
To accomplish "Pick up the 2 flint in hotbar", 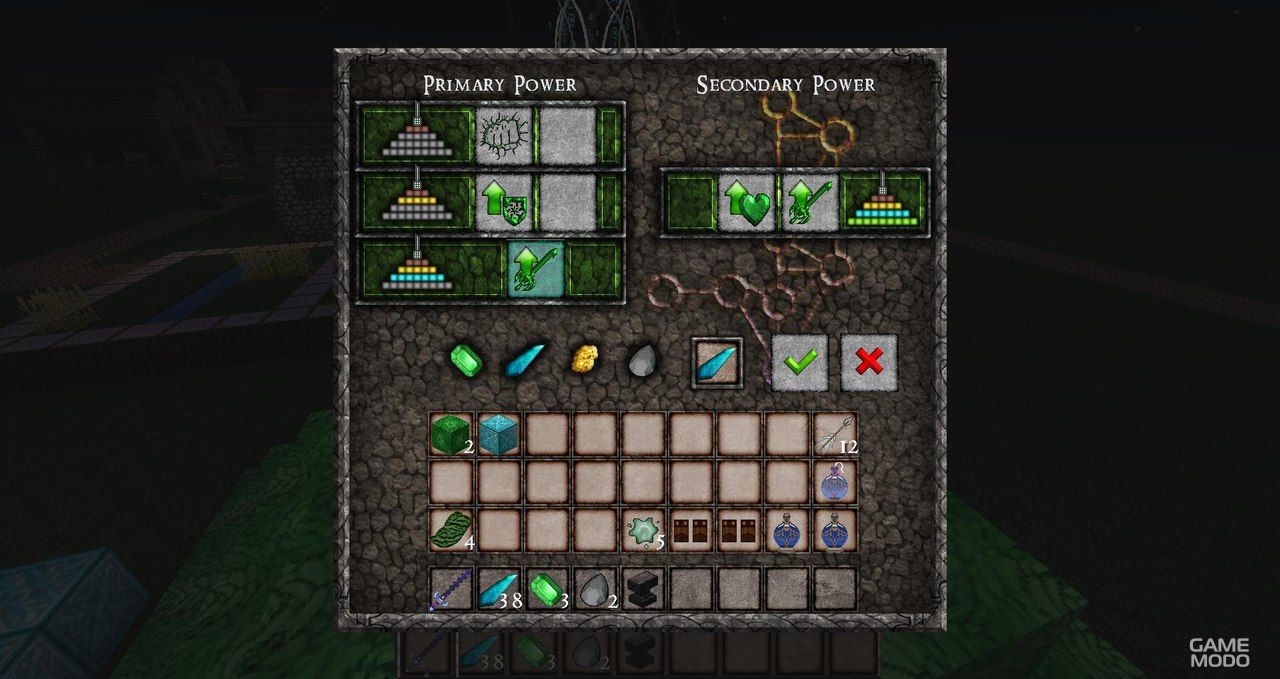I will [594, 588].
